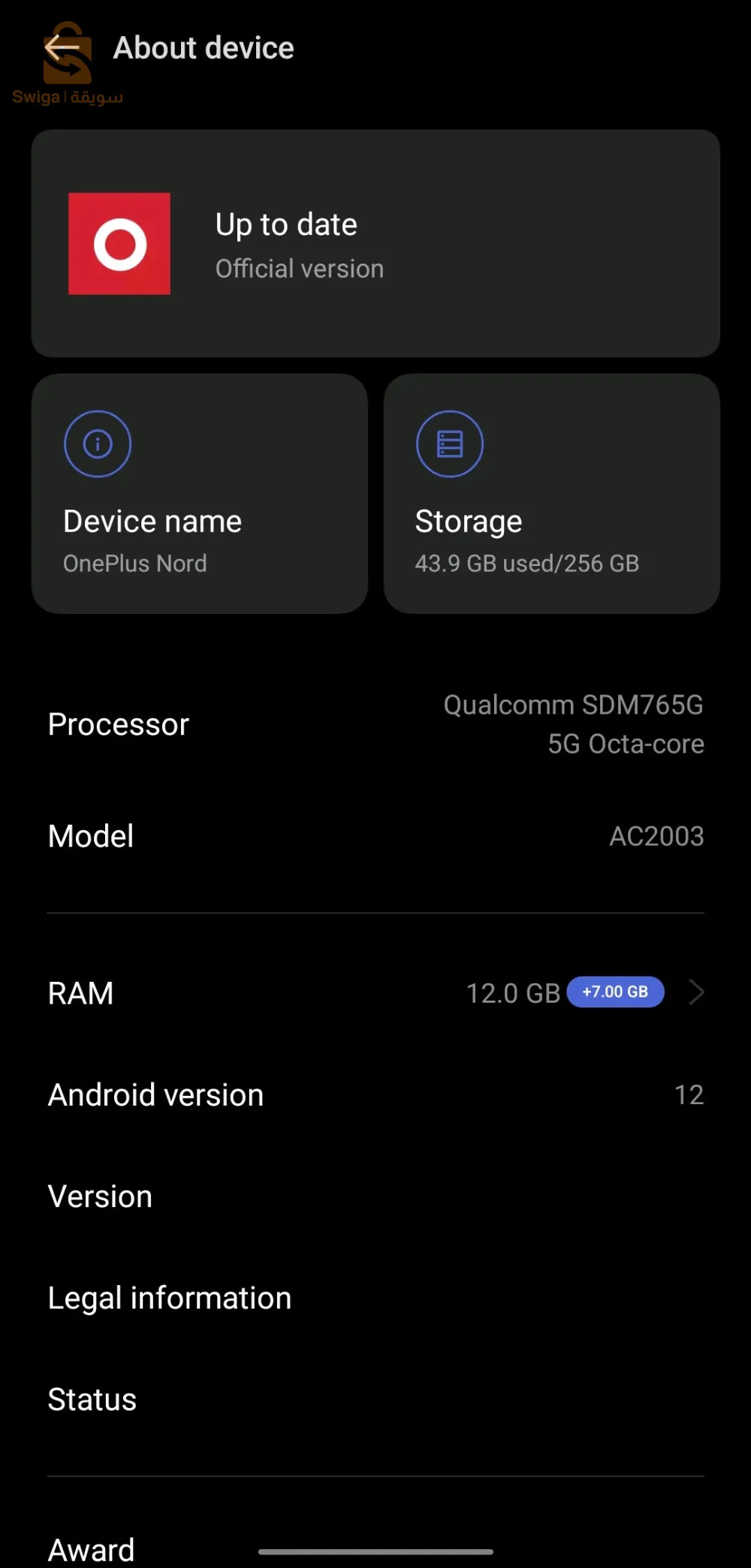
Task: Open RAM expansion settings
Action: coord(375,993)
